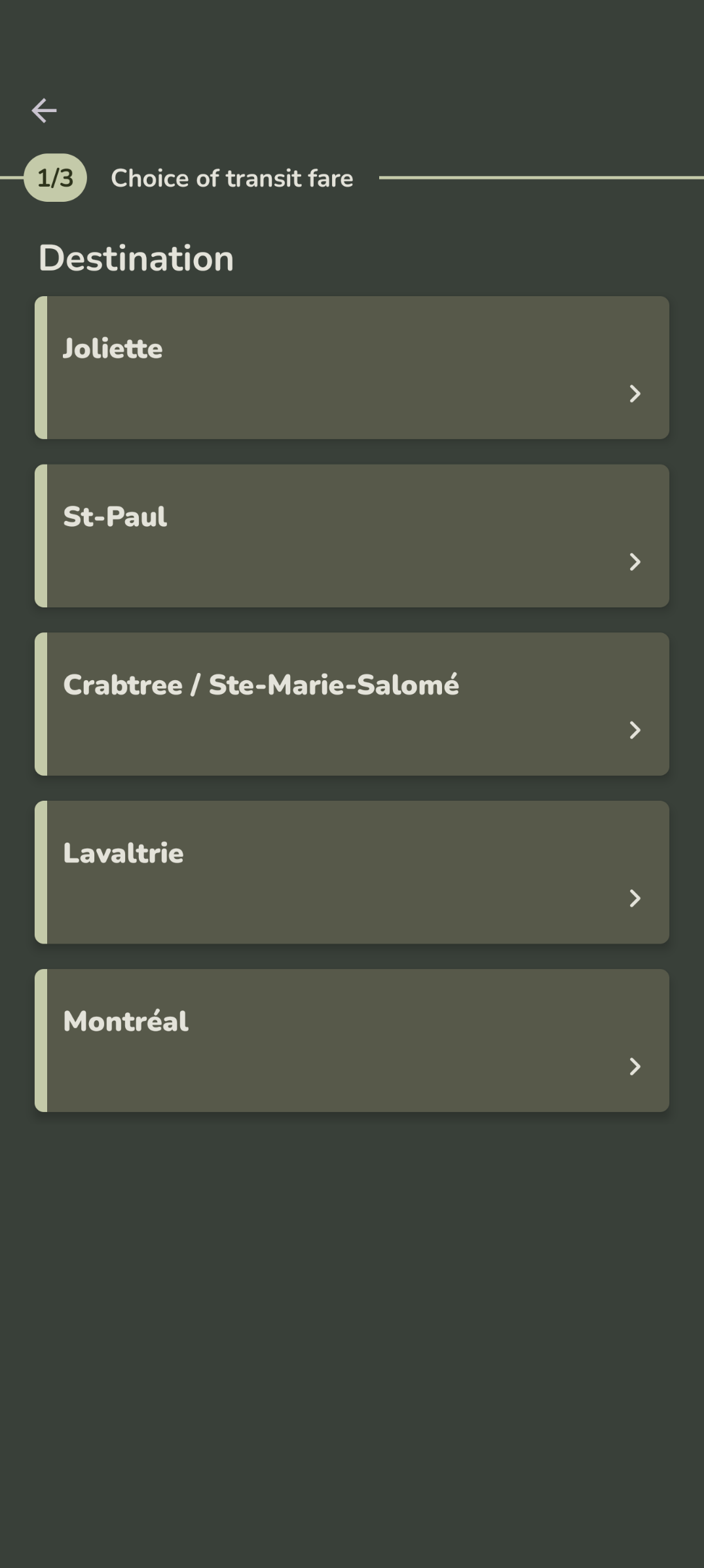Image resolution: width=704 pixels, height=1568 pixels.
Task: Select Joliette as destination
Action: pyautogui.click(x=352, y=368)
